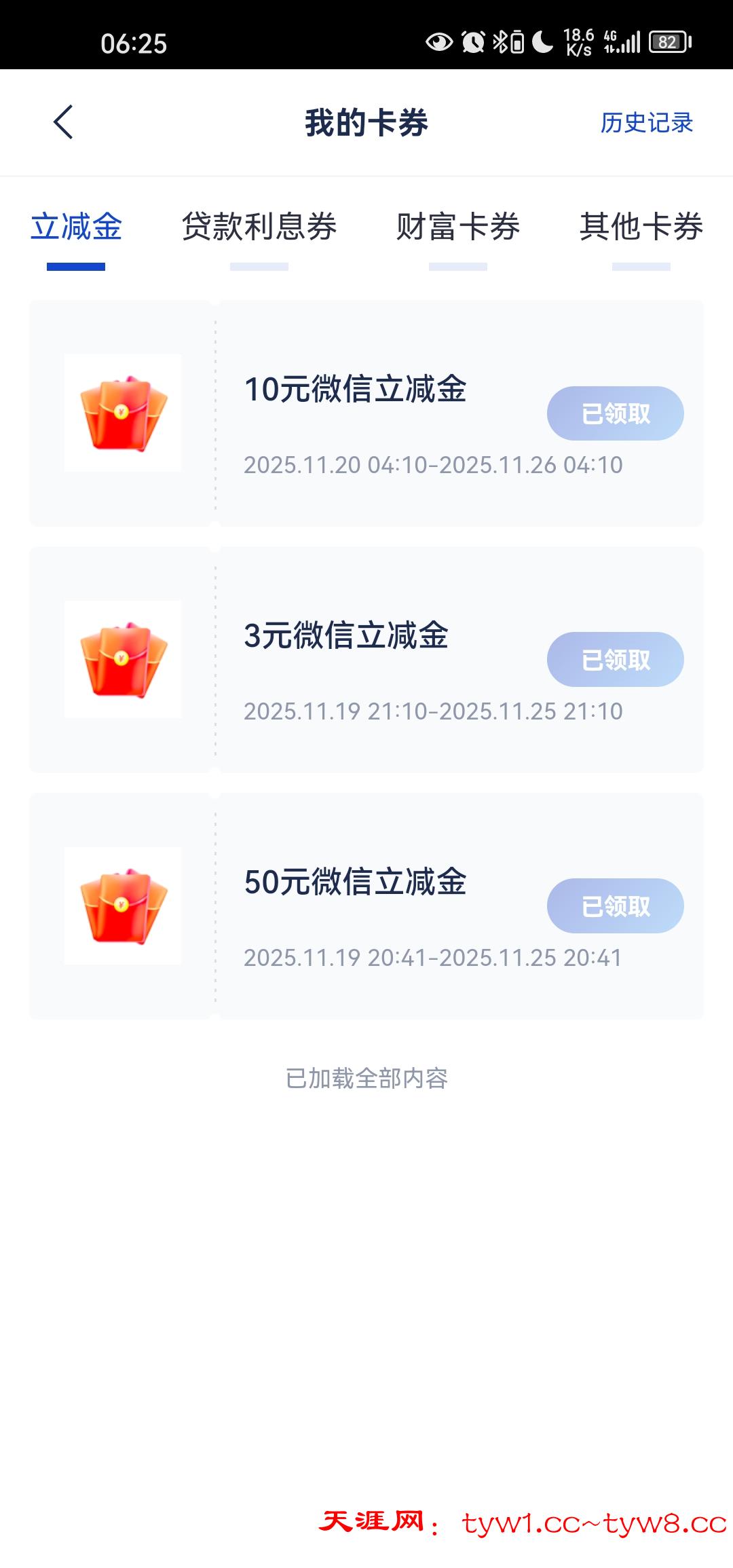Tap 已领取 on 50元微信立减金
Viewport: 733px width, 1568px height.
[615, 906]
